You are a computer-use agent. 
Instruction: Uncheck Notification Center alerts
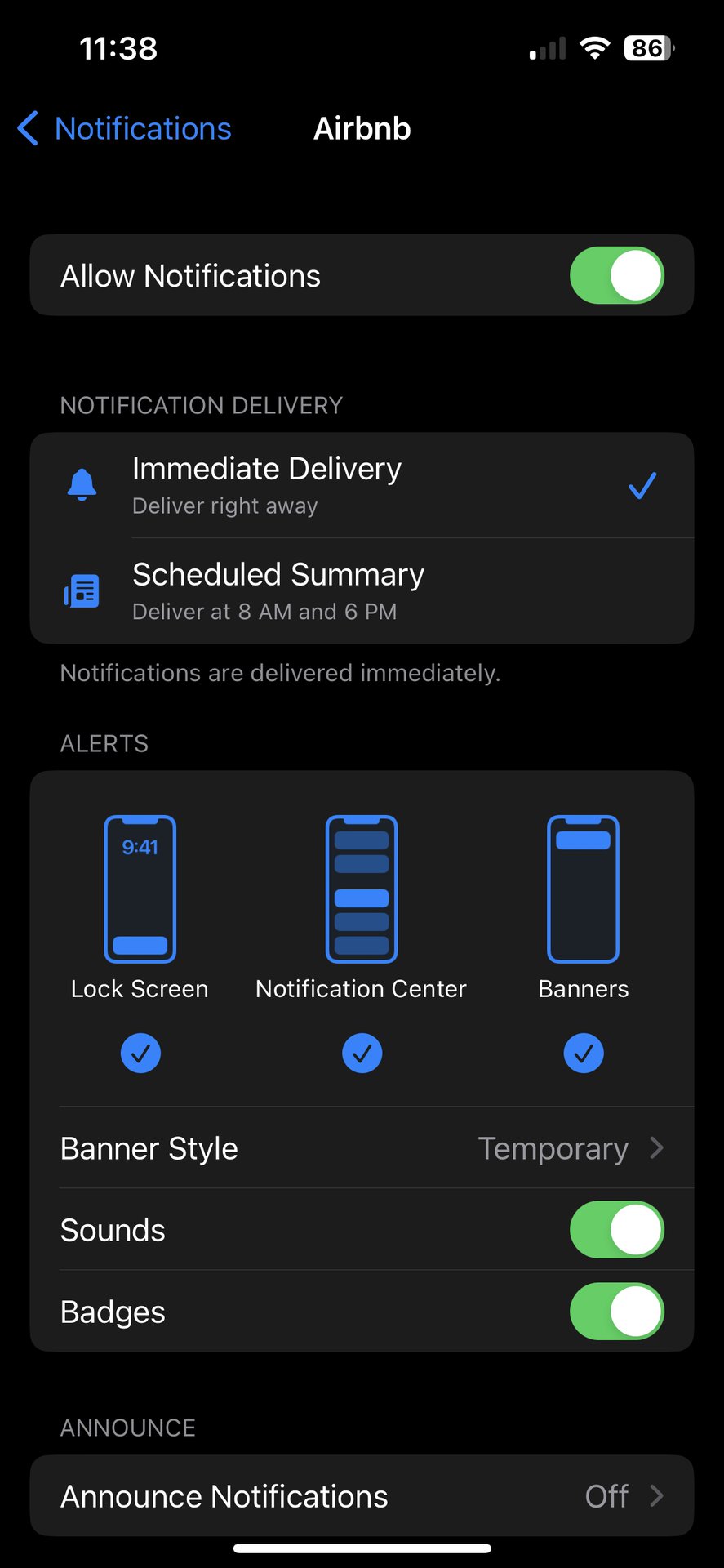362,1053
